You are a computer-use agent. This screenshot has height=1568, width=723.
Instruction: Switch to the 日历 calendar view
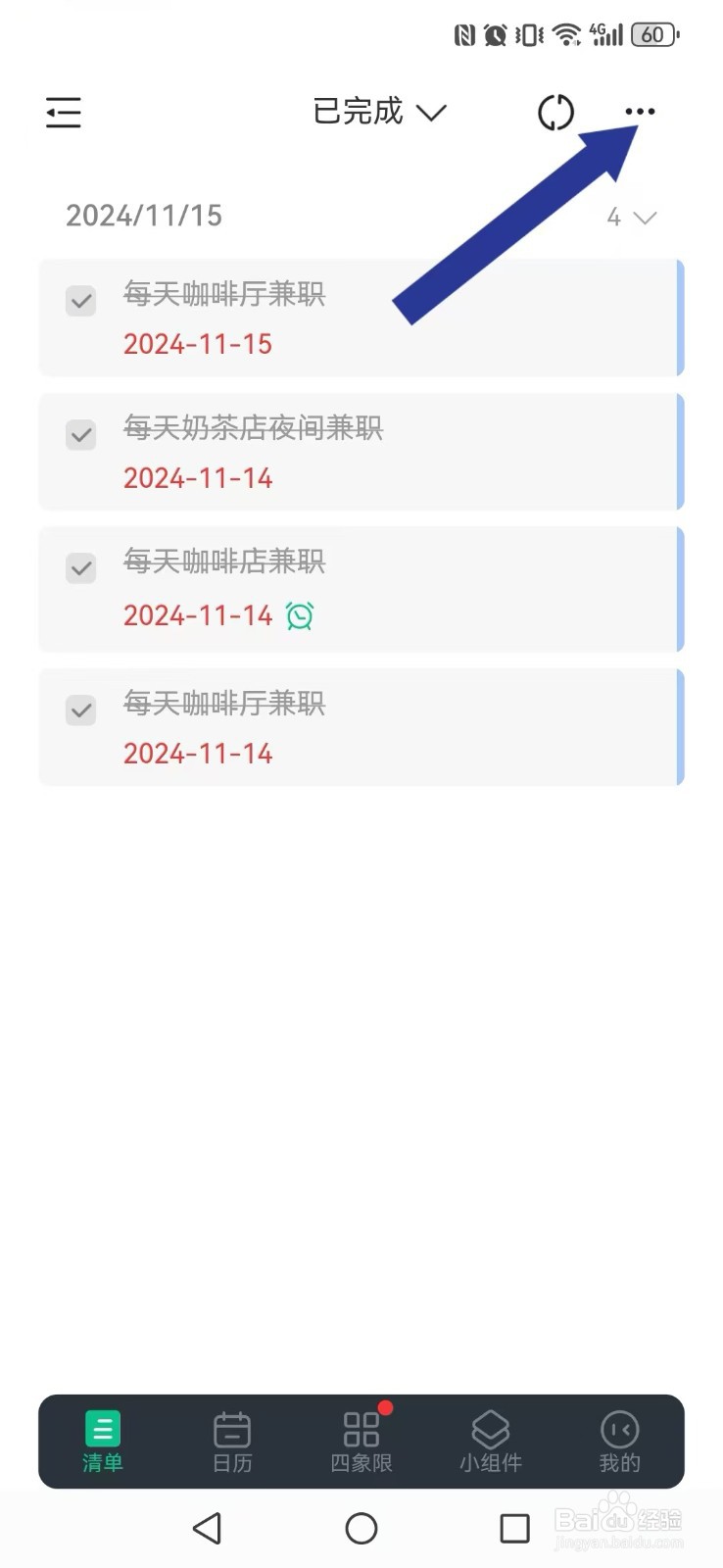point(231,1441)
